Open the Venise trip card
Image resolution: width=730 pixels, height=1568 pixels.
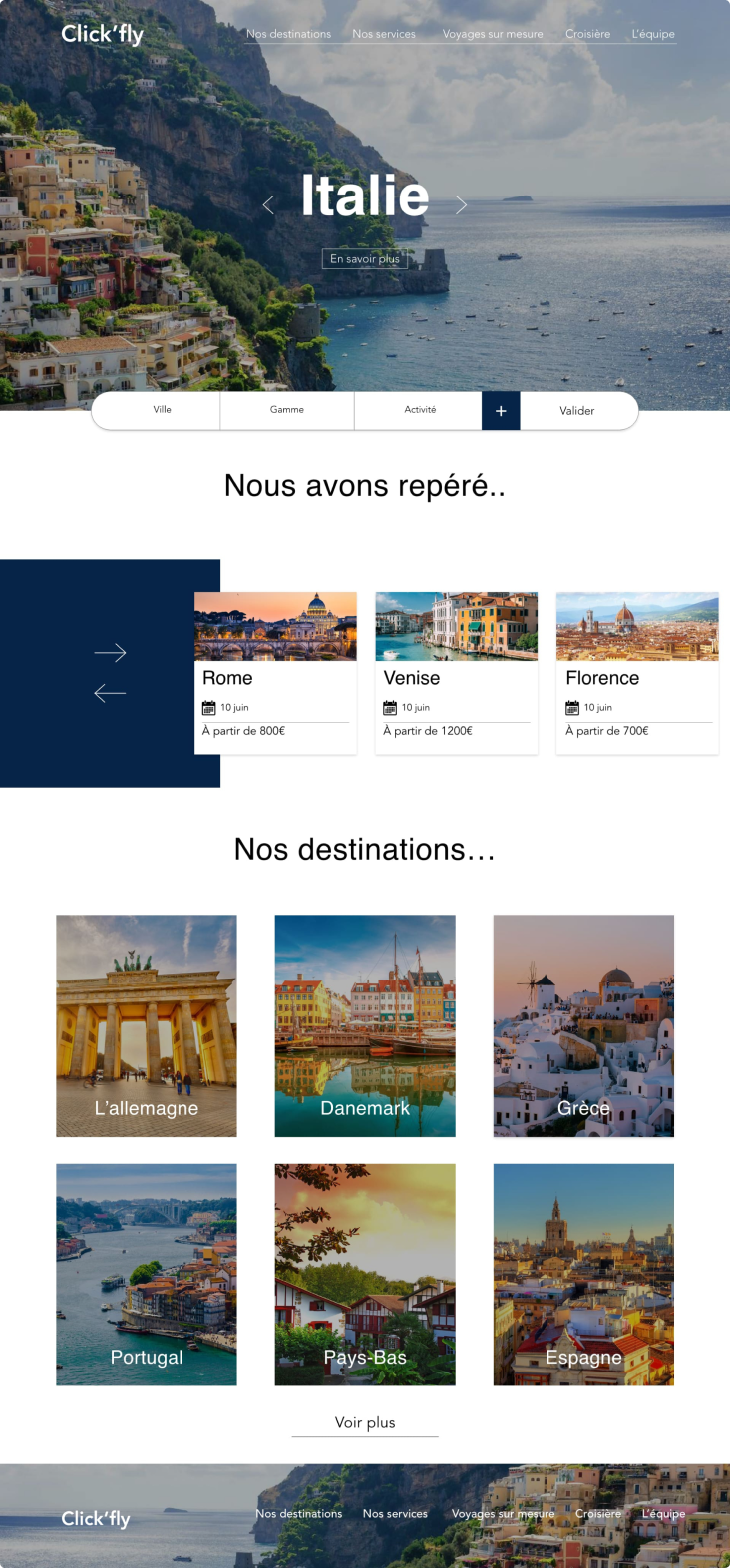pyautogui.click(x=456, y=673)
